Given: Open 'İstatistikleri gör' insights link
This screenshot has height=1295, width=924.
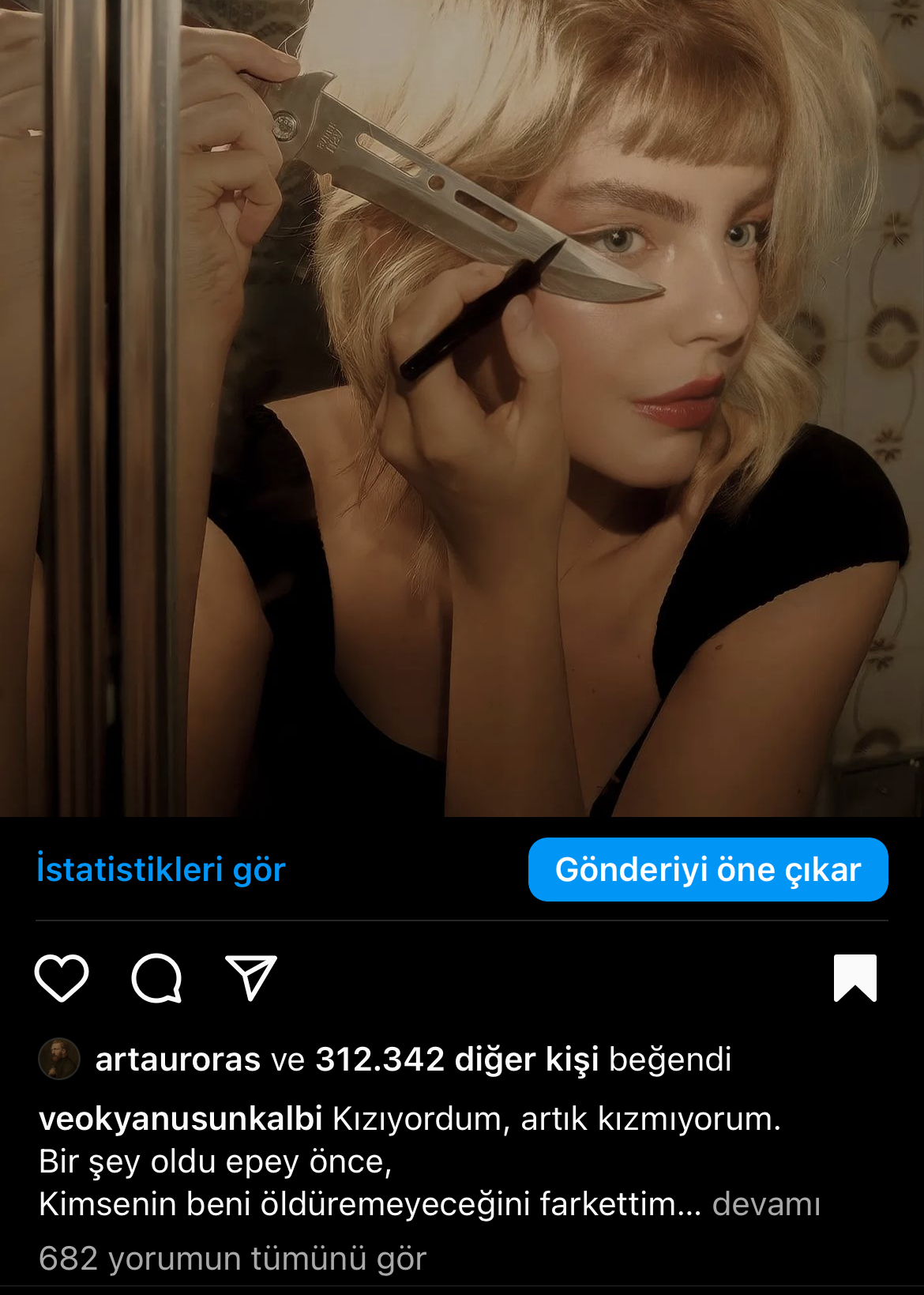Looking at the screenshot, I should [x=161, y=870].
